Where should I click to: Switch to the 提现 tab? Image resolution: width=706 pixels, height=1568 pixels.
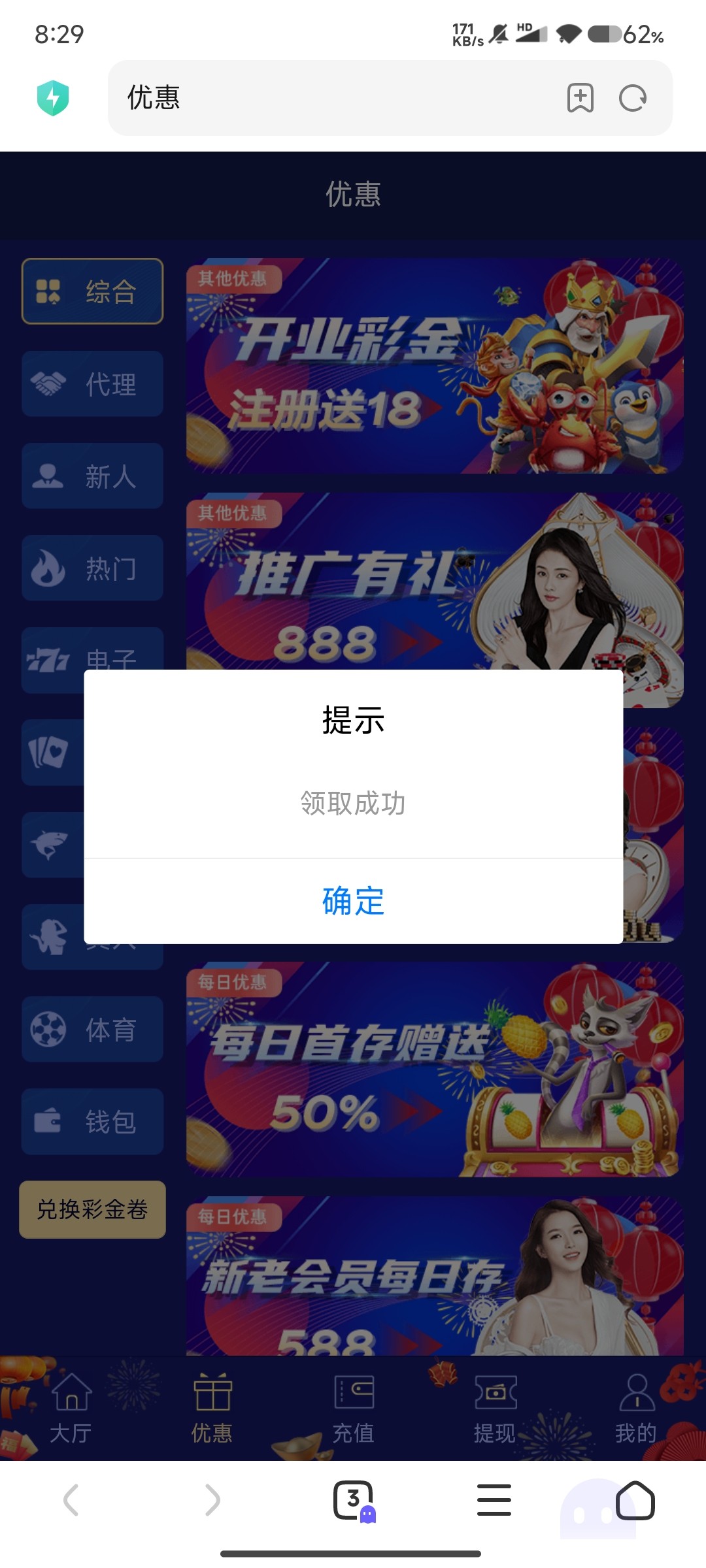(495, 1408)
